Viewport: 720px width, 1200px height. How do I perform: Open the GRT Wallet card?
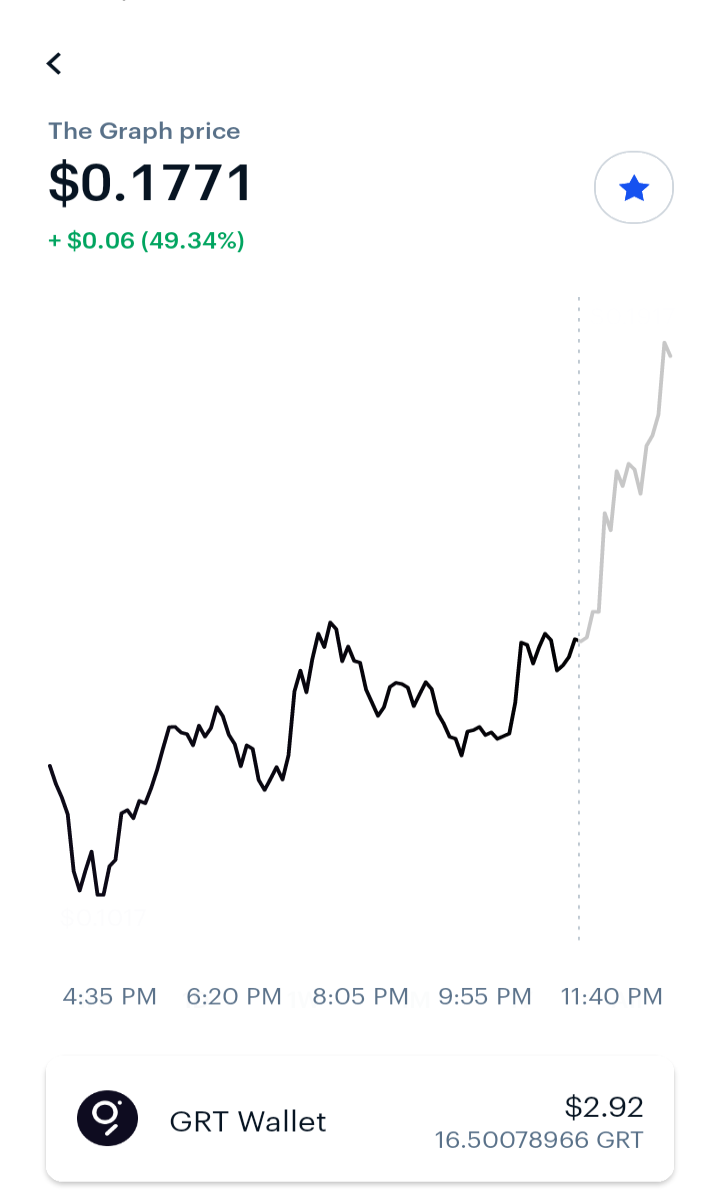[x=360, y=1120]
